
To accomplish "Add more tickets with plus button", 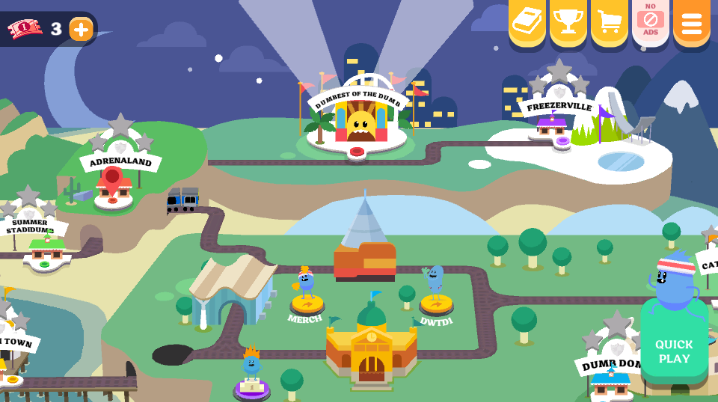I will click(x=81, y=29).
